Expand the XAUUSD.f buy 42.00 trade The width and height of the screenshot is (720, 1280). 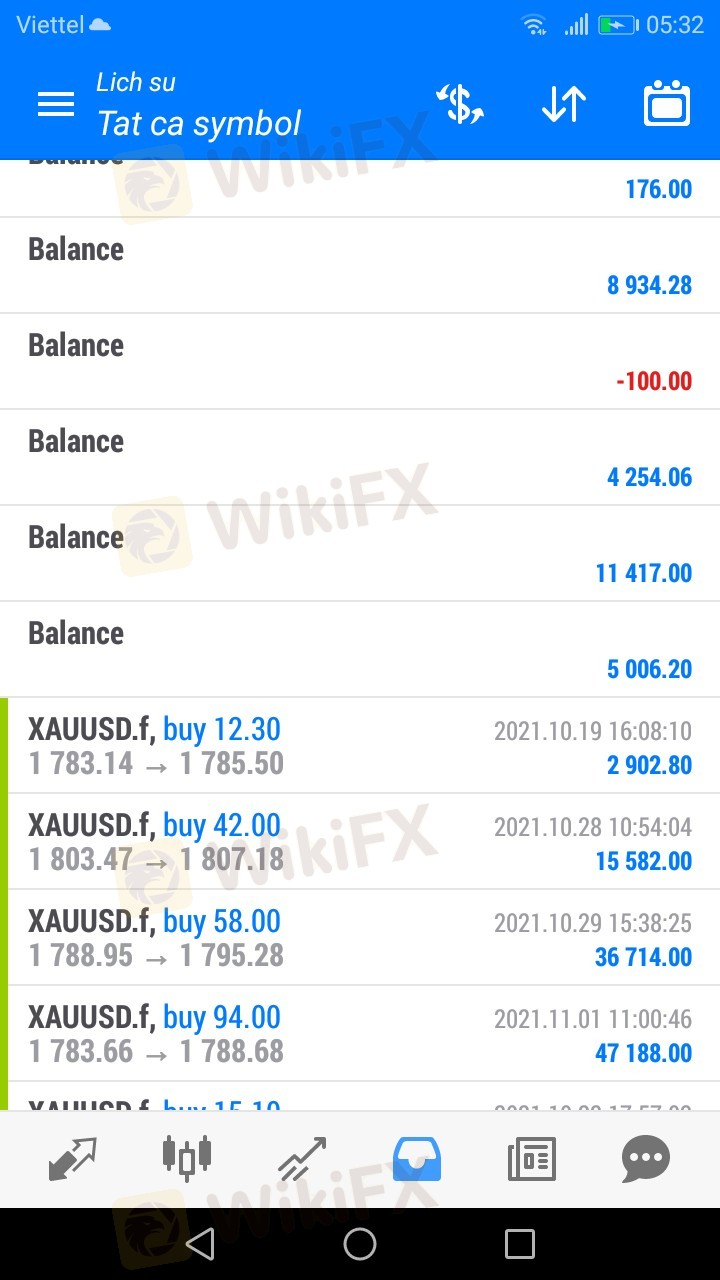click(x=360, y=842)
